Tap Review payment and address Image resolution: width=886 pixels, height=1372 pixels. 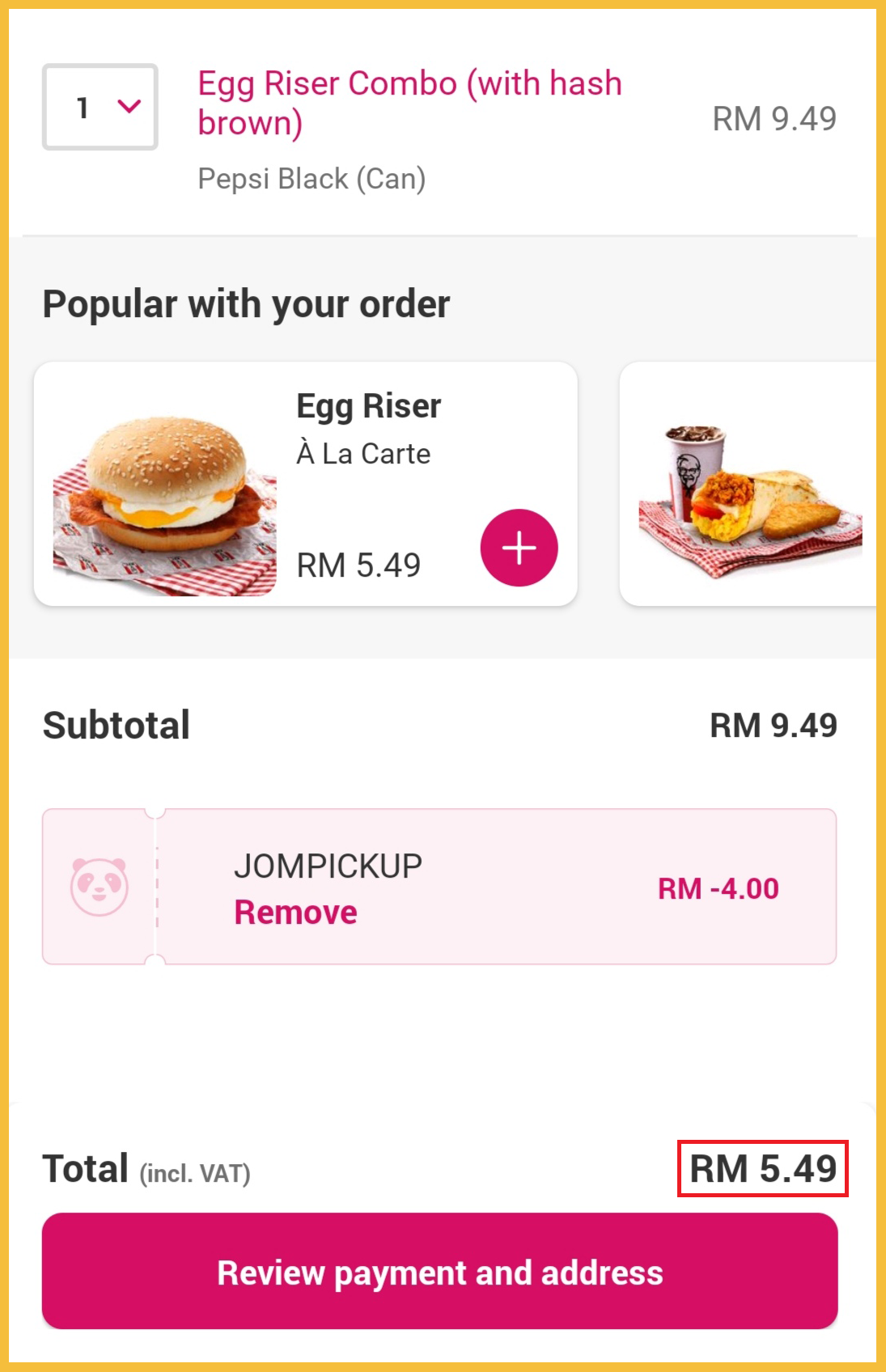tap(439, 1272)
